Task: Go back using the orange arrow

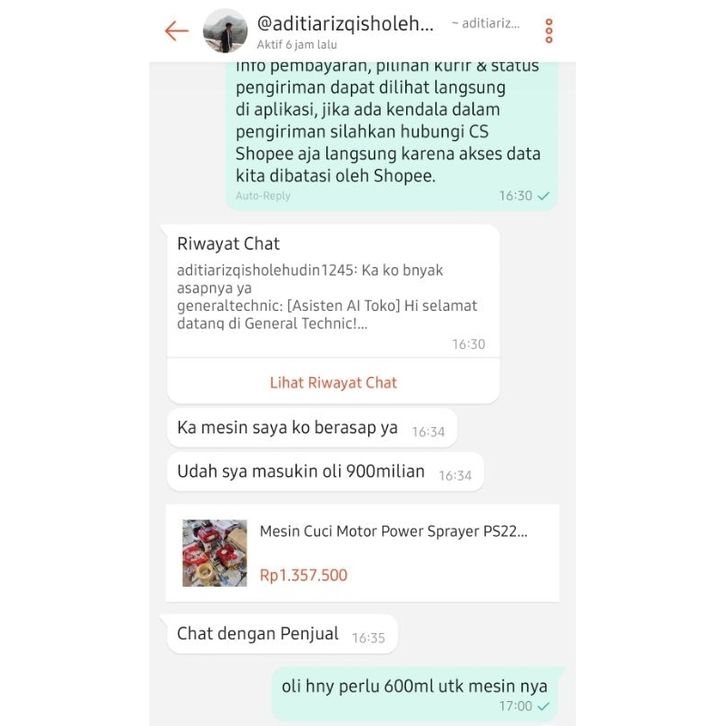Action: pyautogui.click(x=177, y=31)
